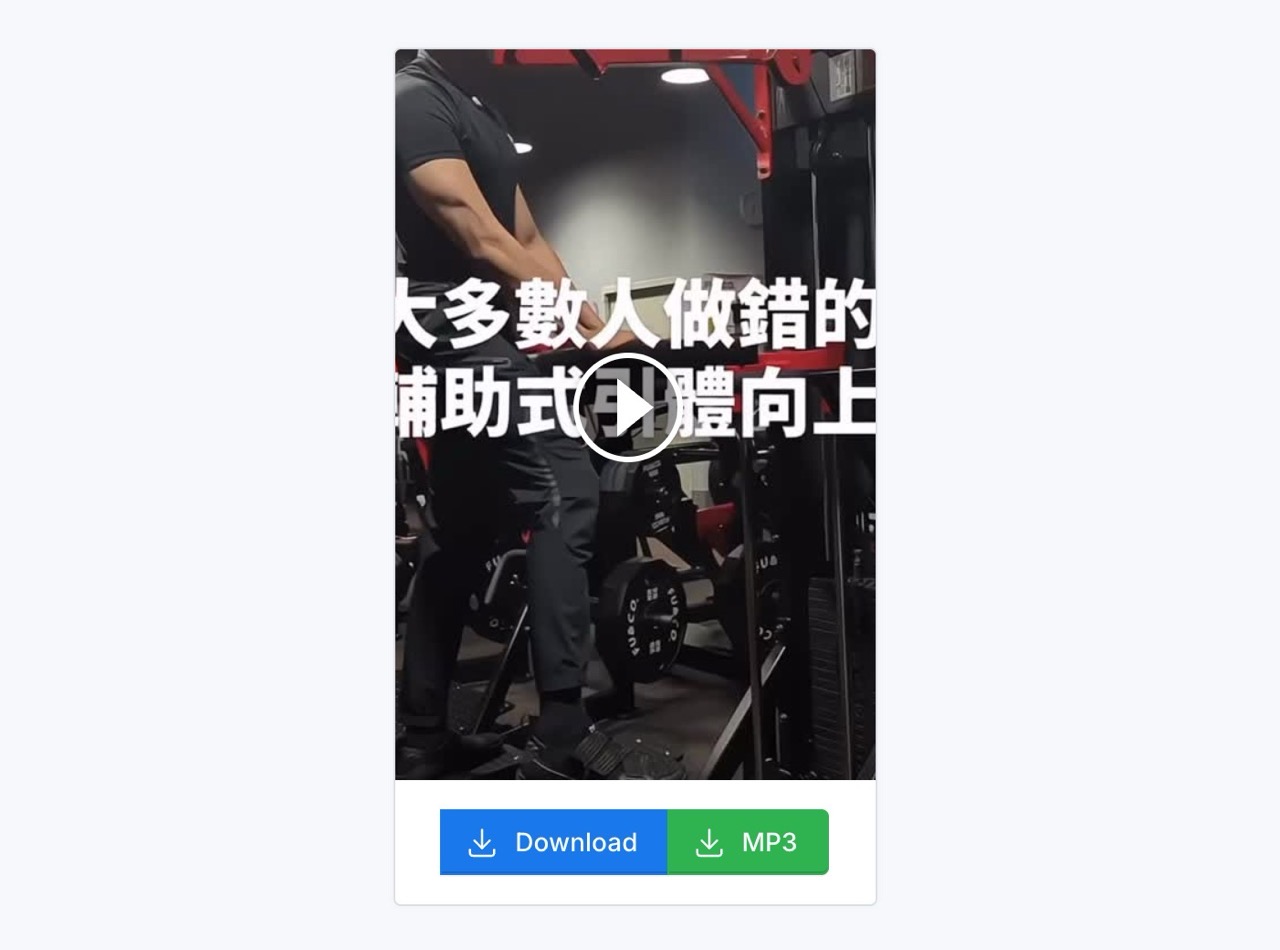Screen dimensions: 1280x950
Task: Play the workout video
Action: pyautogui.click(x=628, y=408)
